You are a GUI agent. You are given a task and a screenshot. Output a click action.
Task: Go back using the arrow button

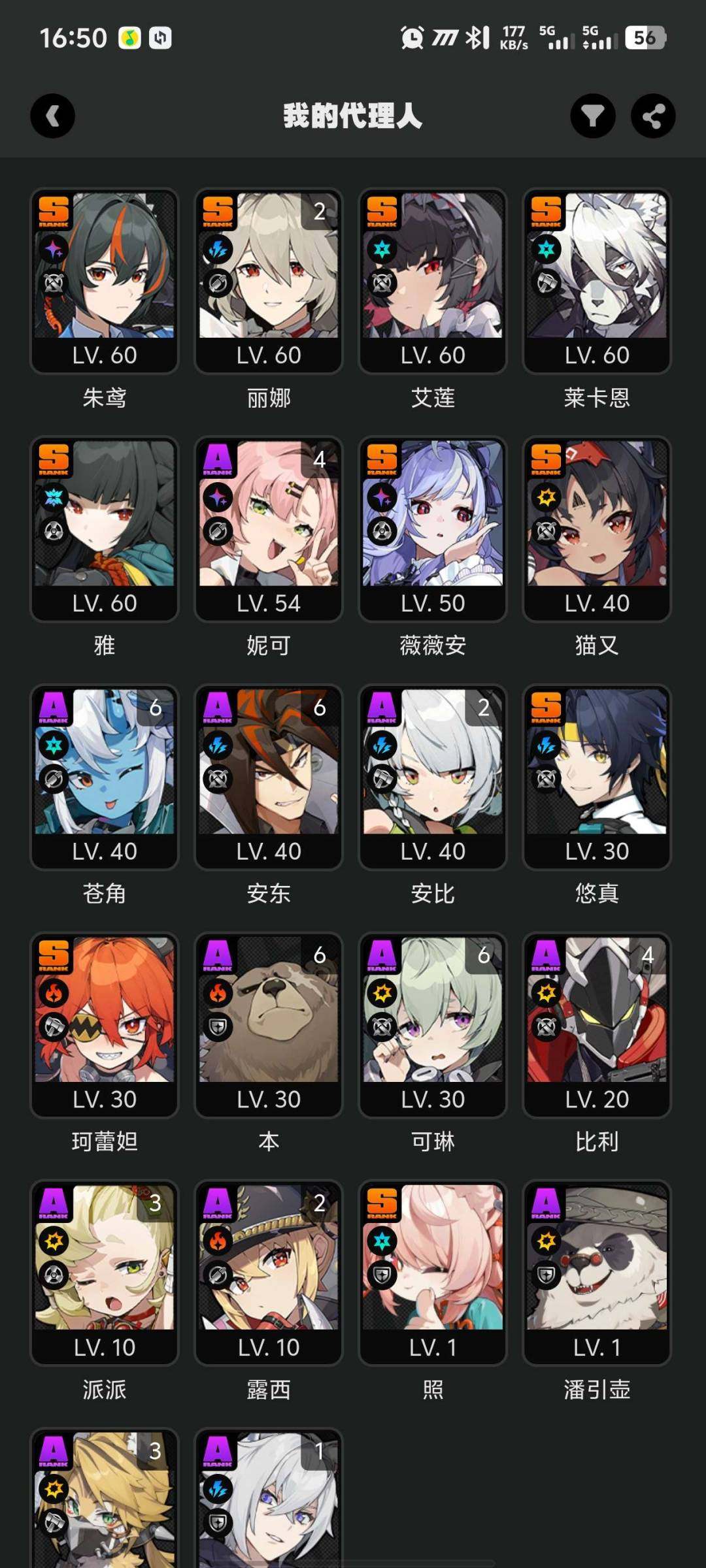[x=52, y=116]
